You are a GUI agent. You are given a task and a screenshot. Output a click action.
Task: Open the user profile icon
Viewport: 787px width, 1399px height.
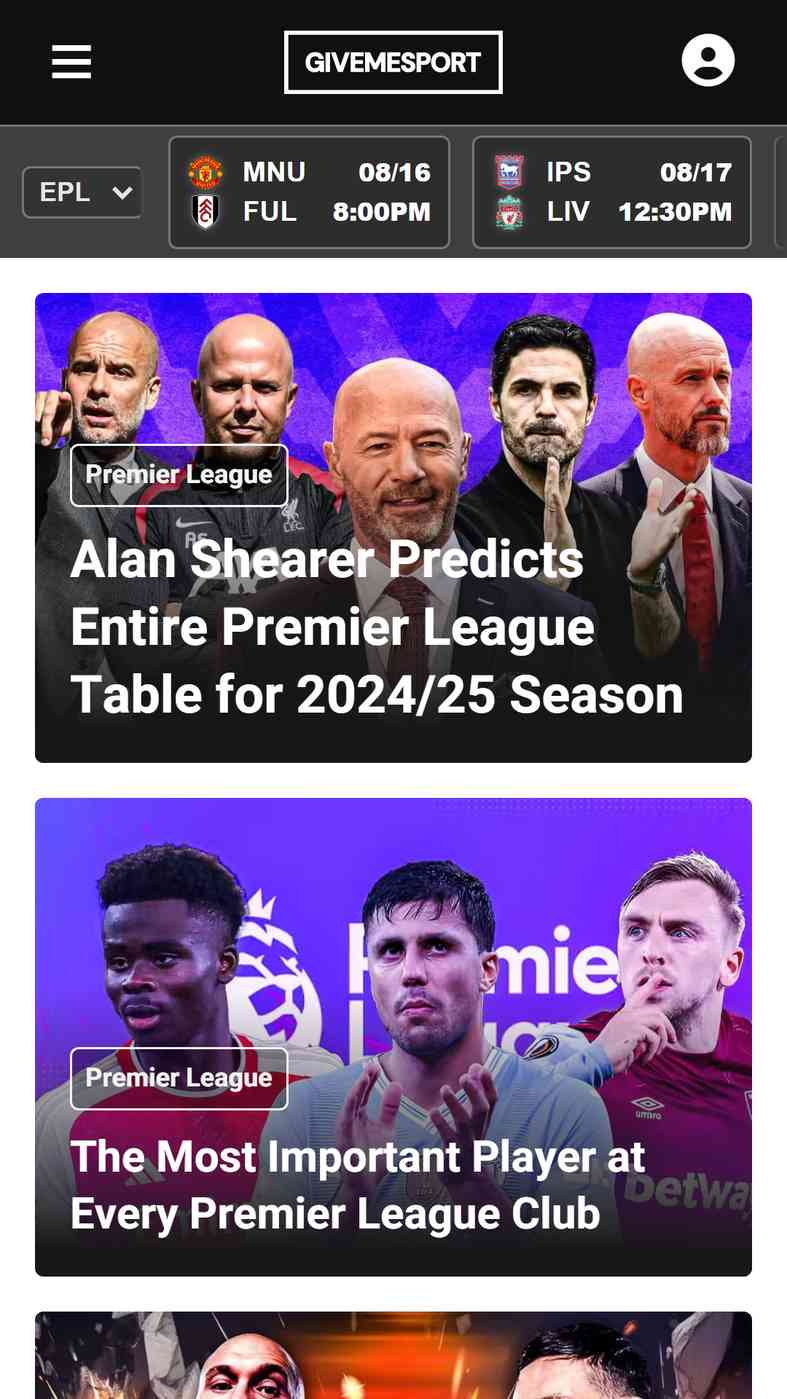708,61
